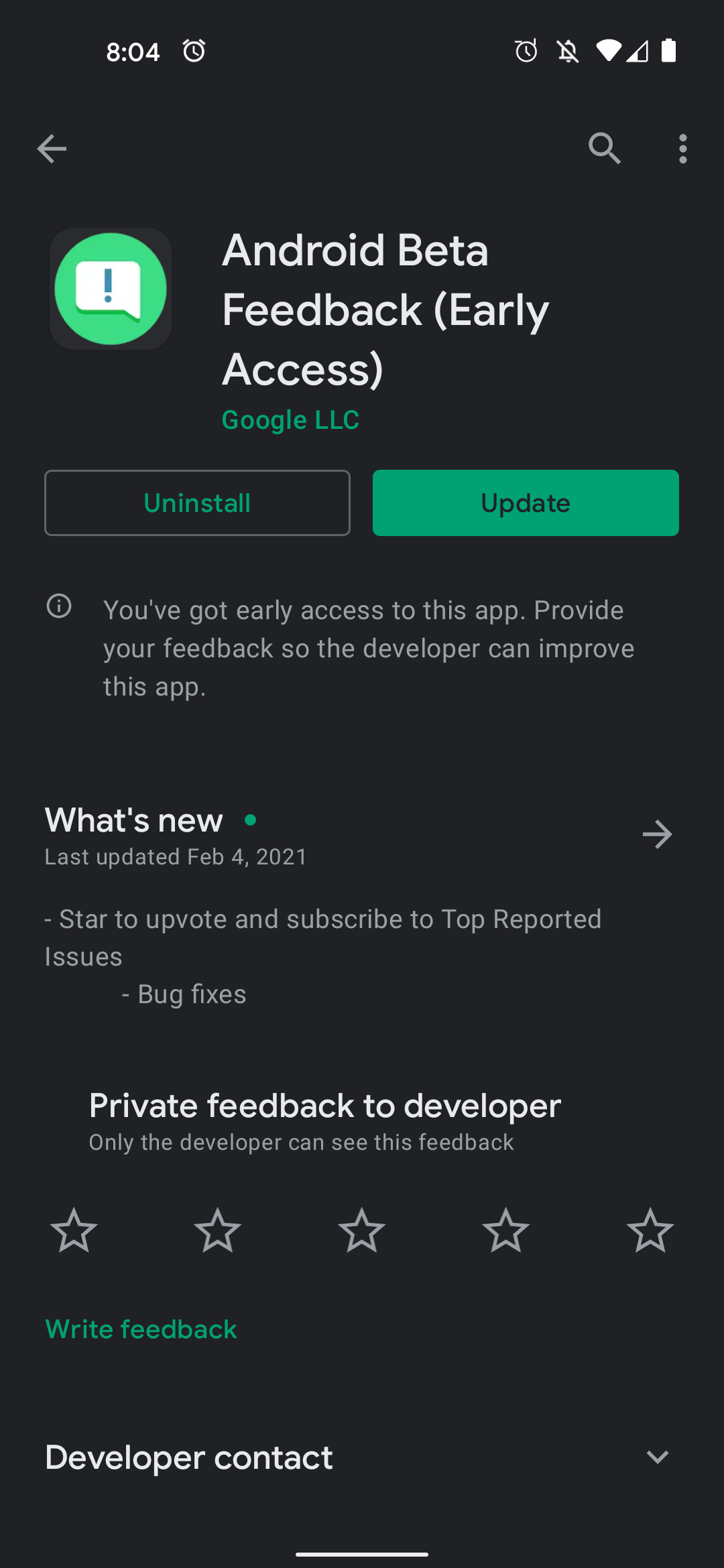Screen dimensions: 724x1568
Task: Open the Google LLC developer page
Action: [290, 420]
